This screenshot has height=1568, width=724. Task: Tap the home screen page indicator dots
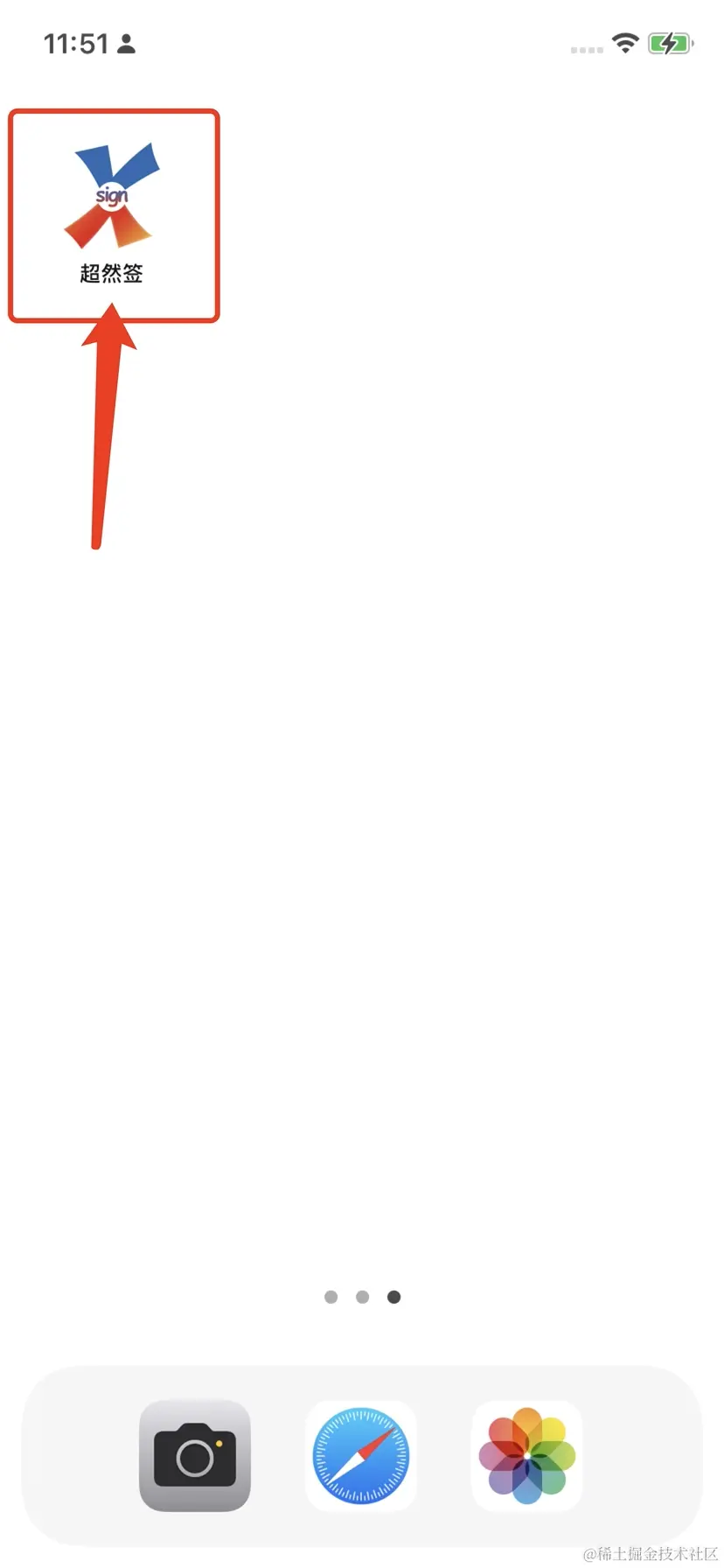coord(362,1297)
